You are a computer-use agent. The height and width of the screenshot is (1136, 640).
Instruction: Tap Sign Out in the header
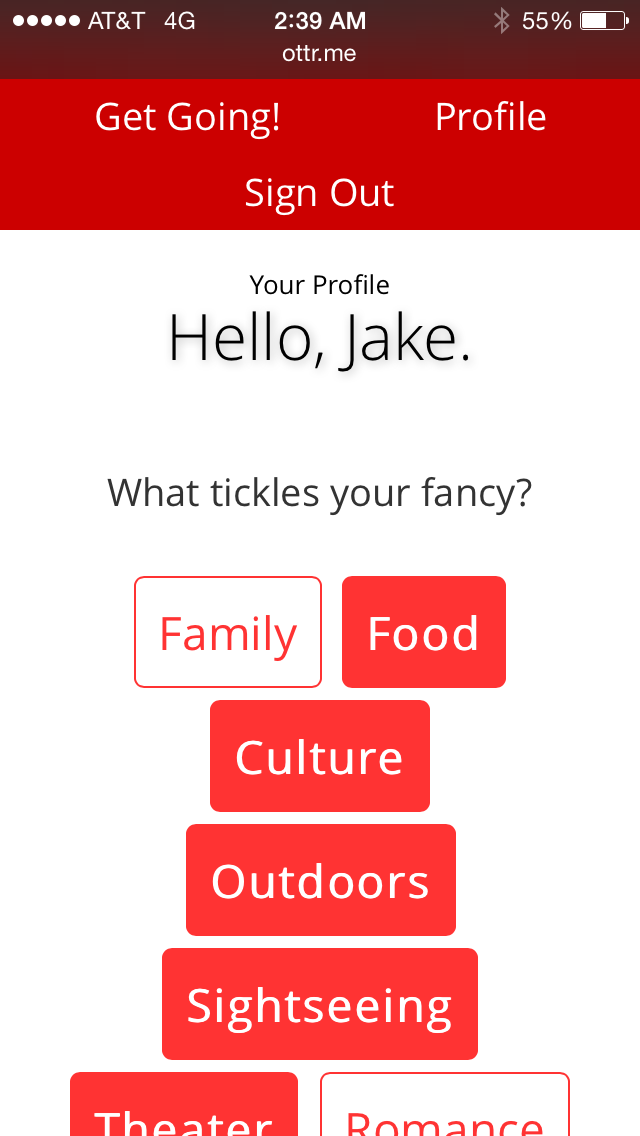pyautogui.click(x=319, y=193)
